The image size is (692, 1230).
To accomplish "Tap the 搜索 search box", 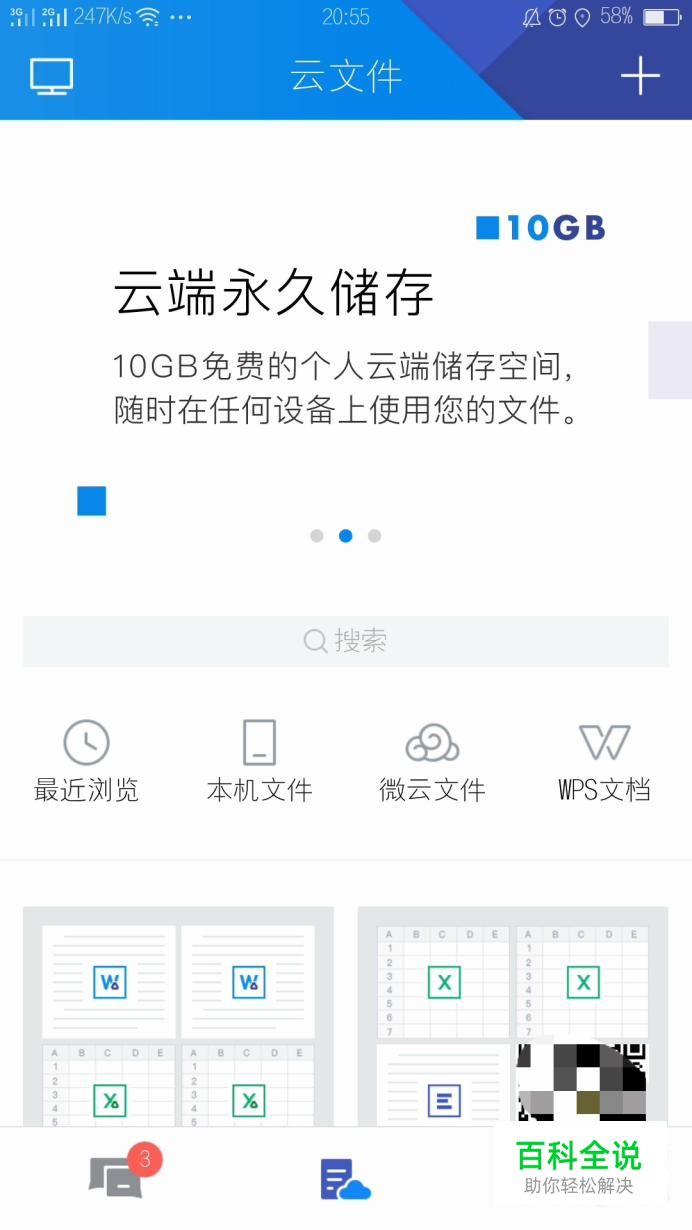I will coord(346,641).
